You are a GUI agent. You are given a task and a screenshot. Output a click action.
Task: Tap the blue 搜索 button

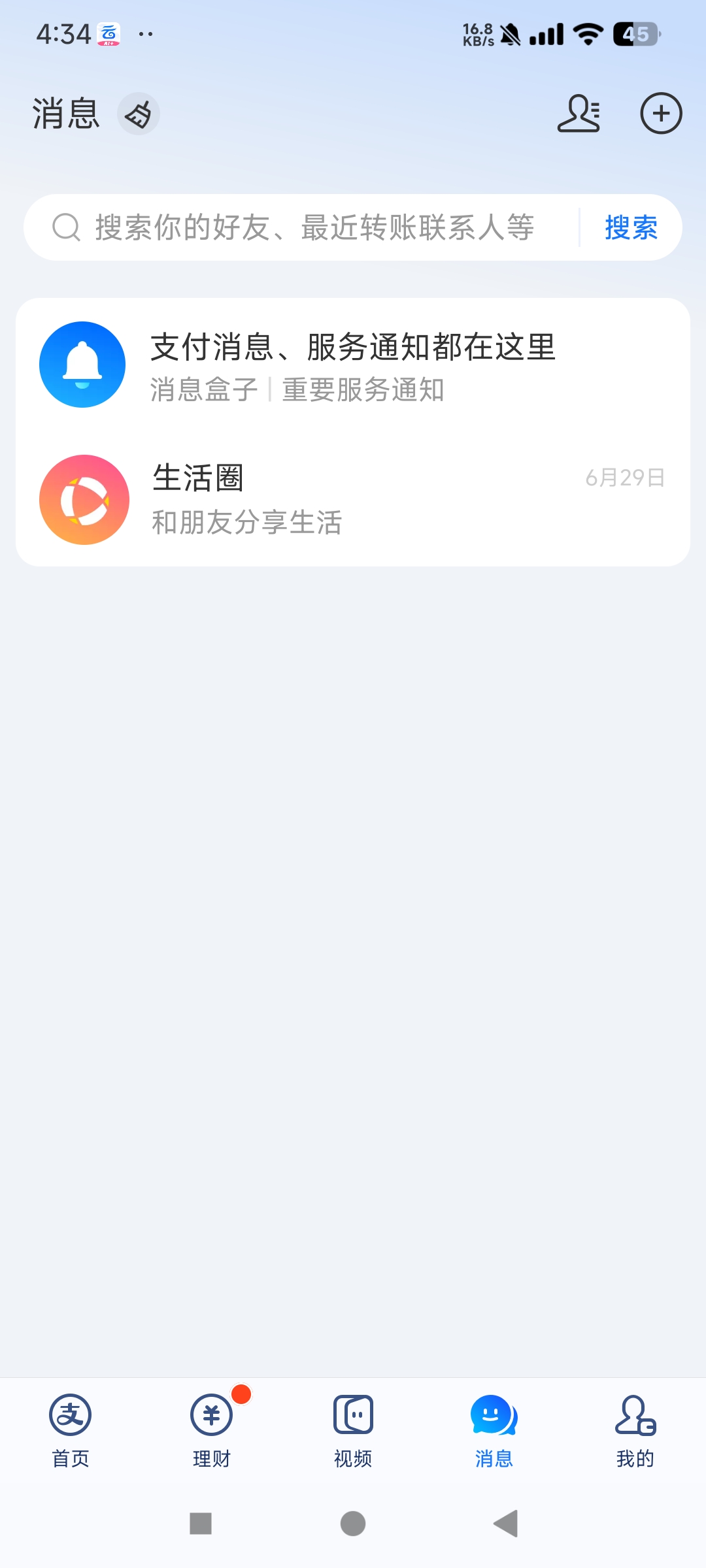631,227
